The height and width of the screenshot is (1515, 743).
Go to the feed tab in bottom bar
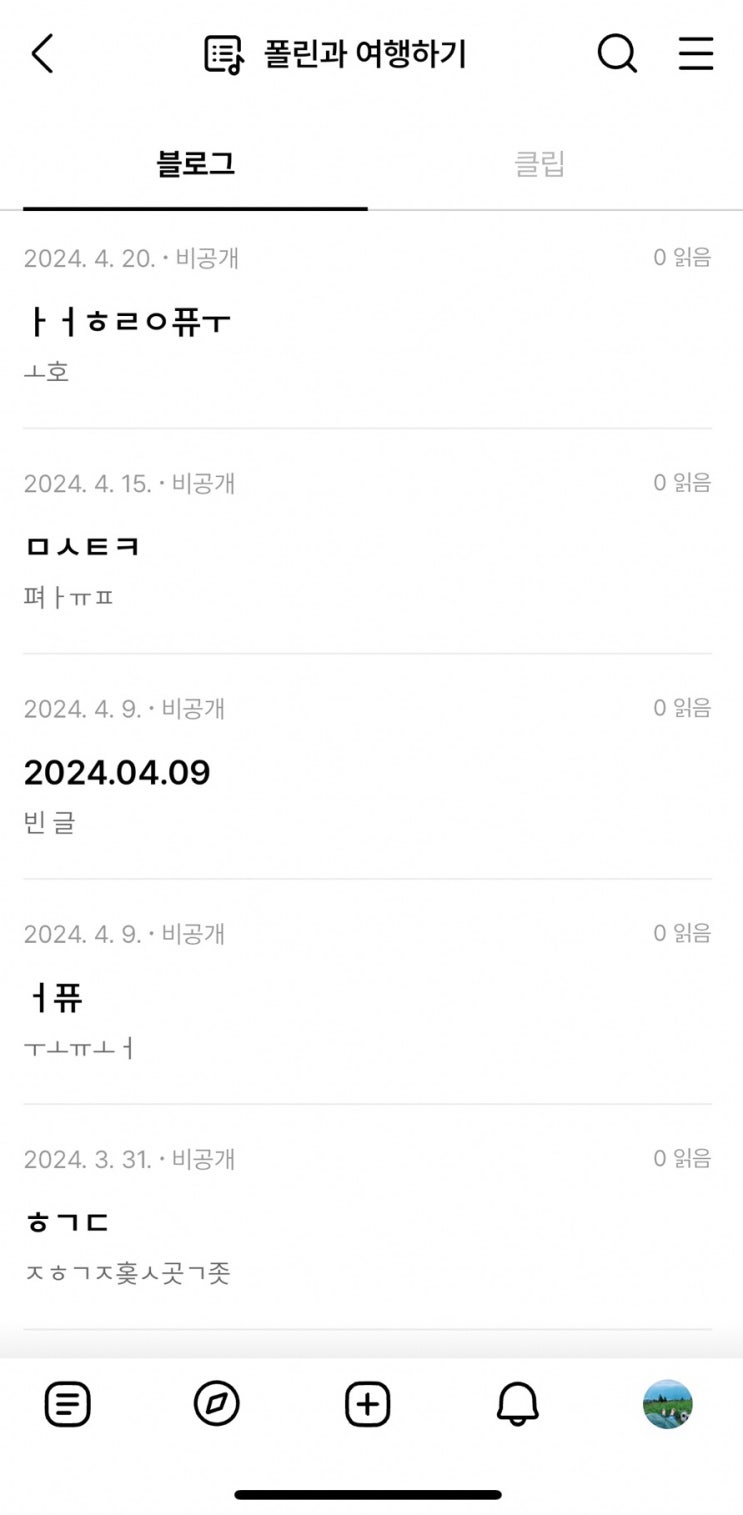click(x=68, y=1405)
